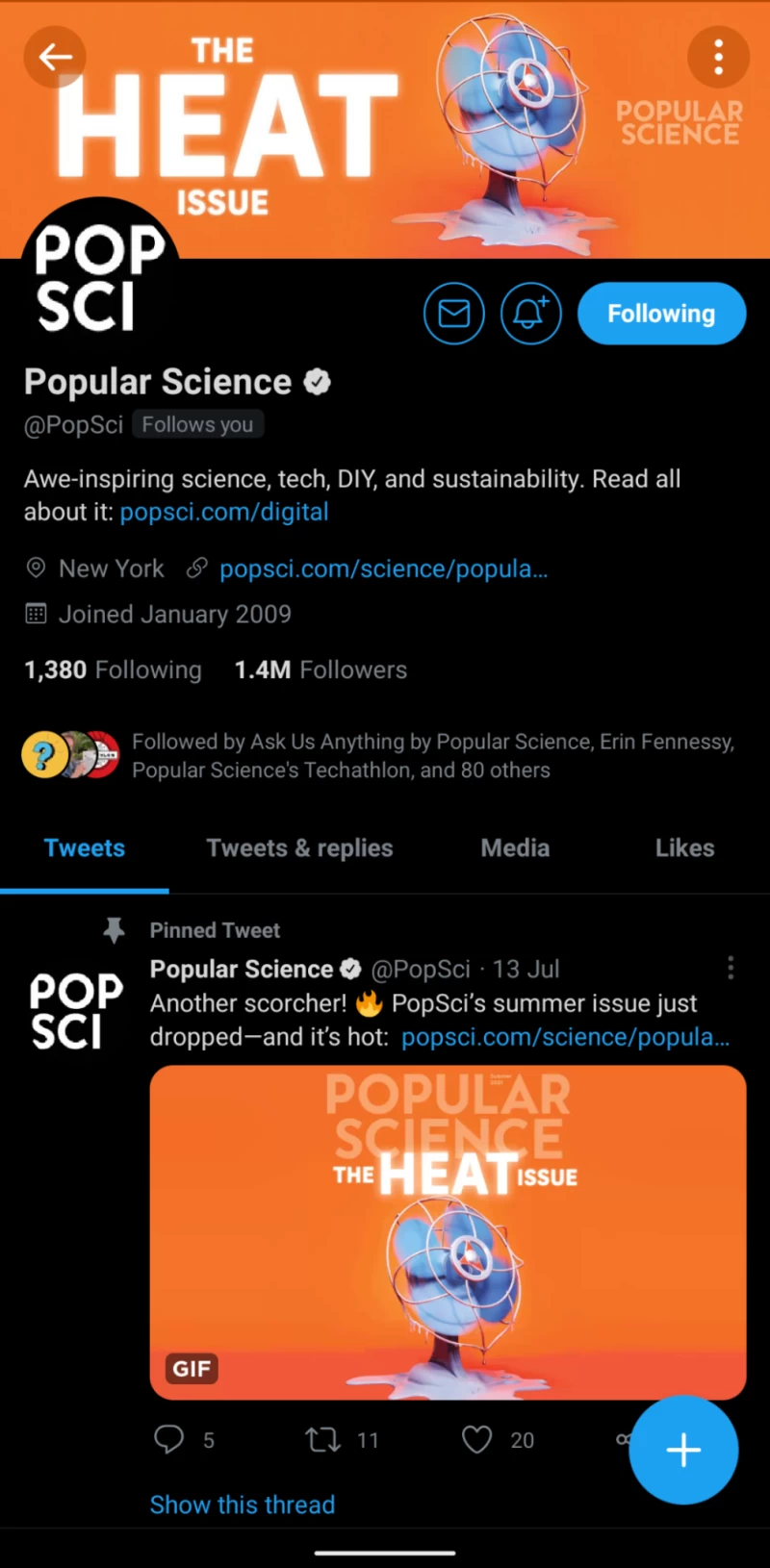Open the profile overflow menu
Viewport: 770px width, 1568px height.
[718, 58]
